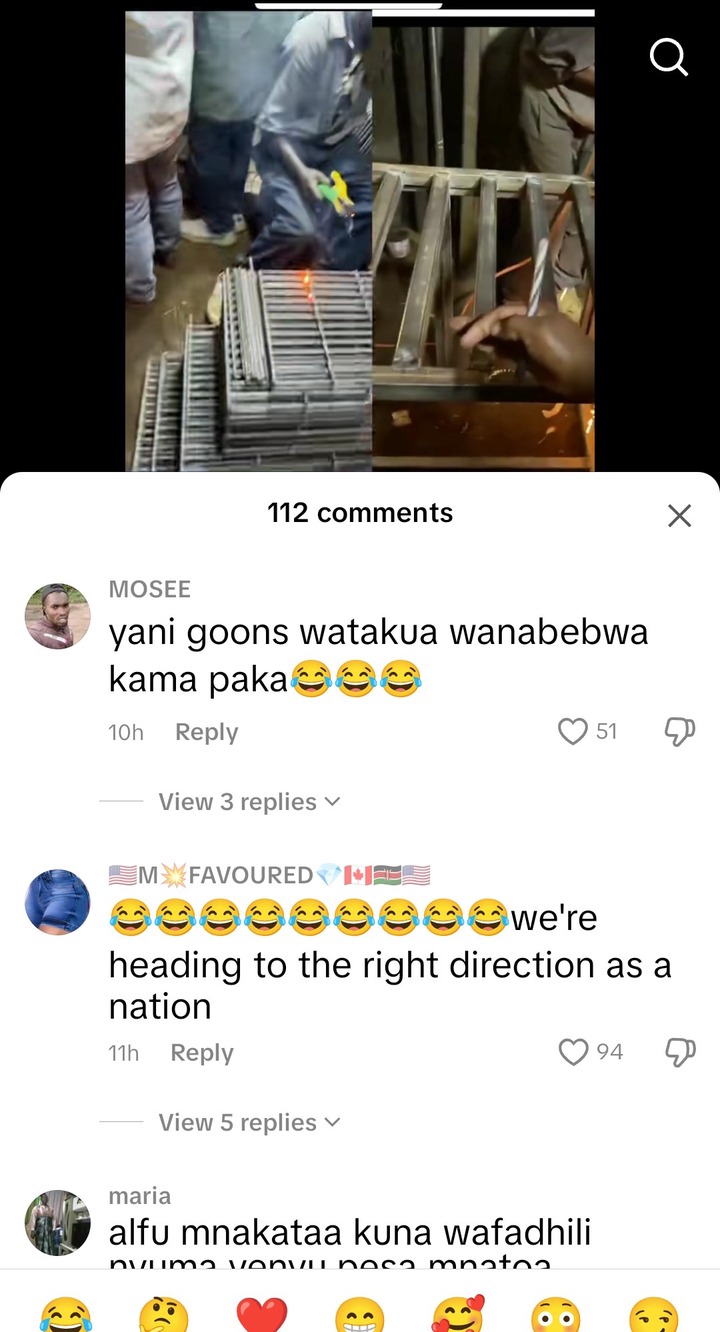Insert the red heart emoji quick reaction
Viewport: 720px width, 1332px height.
pos(262,1312)
